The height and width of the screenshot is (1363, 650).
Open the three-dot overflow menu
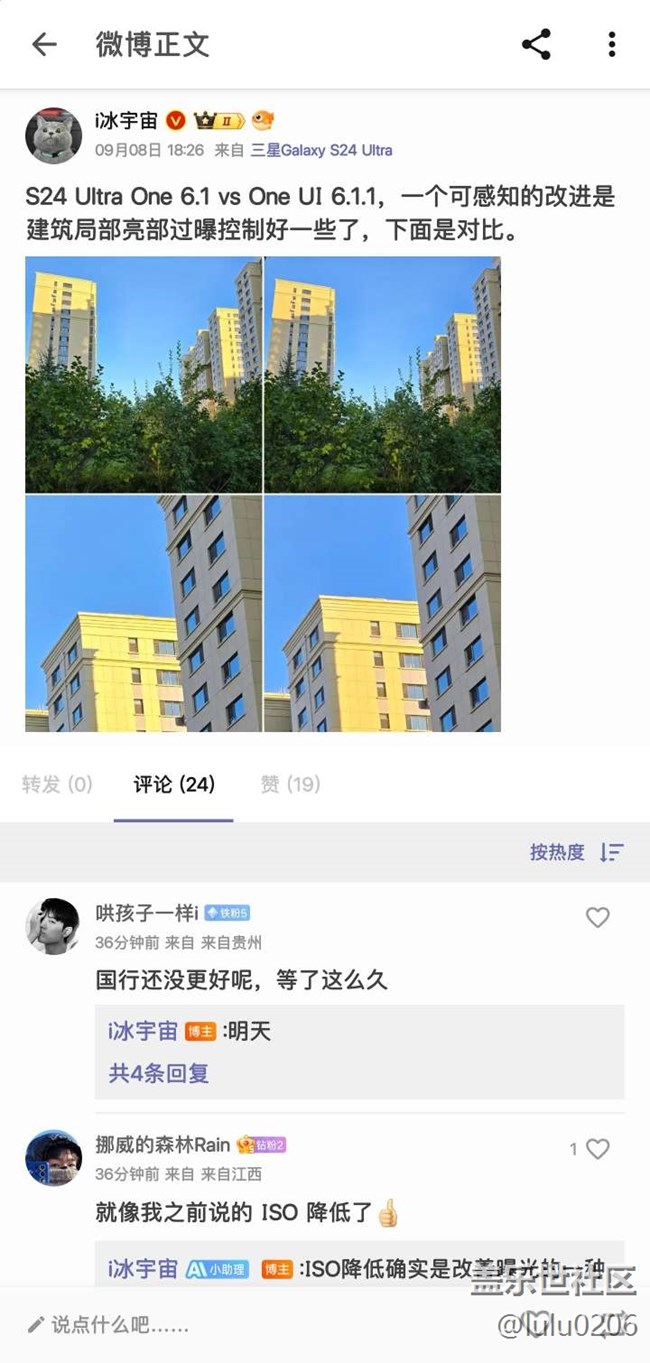pos(611,44)
